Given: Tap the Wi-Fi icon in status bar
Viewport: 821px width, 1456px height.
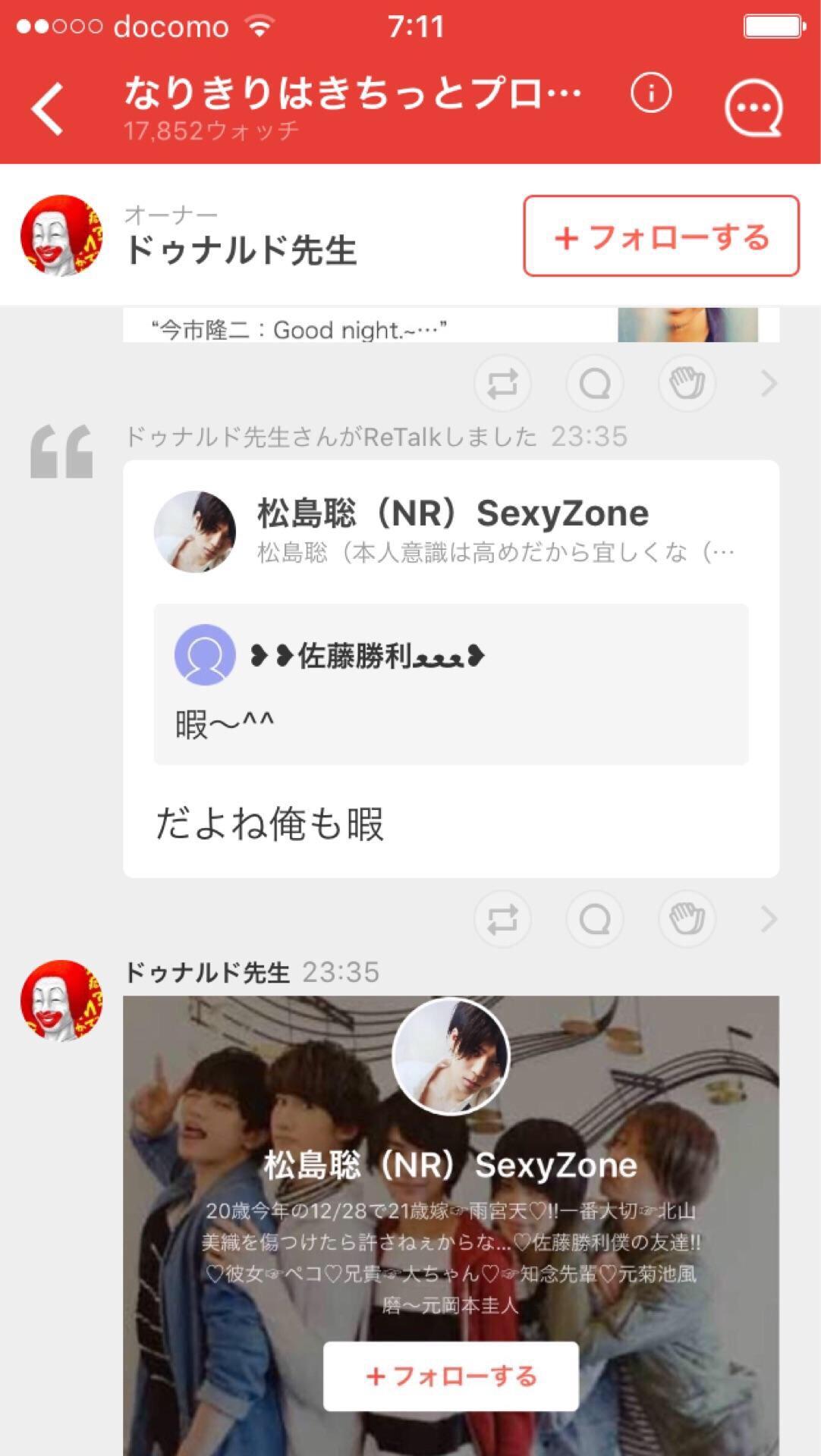Looking at the screenshot, I should [x=258, y=25].
